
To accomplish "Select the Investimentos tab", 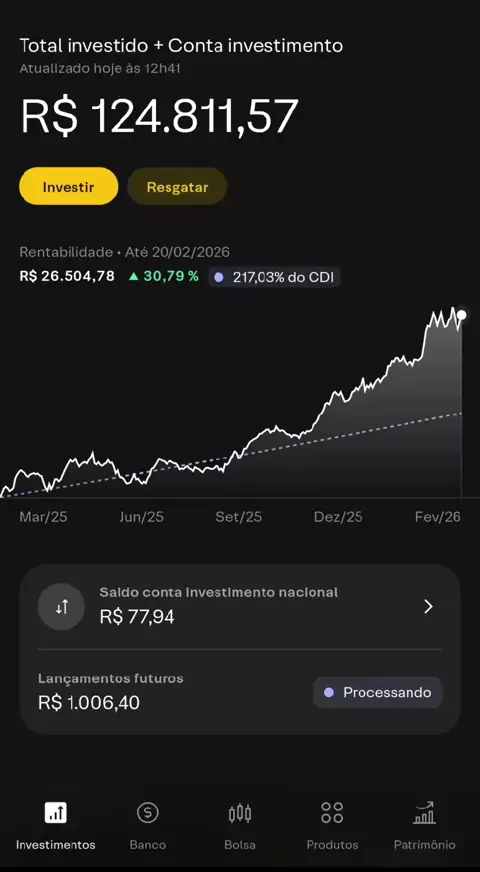I will point(56,826).
